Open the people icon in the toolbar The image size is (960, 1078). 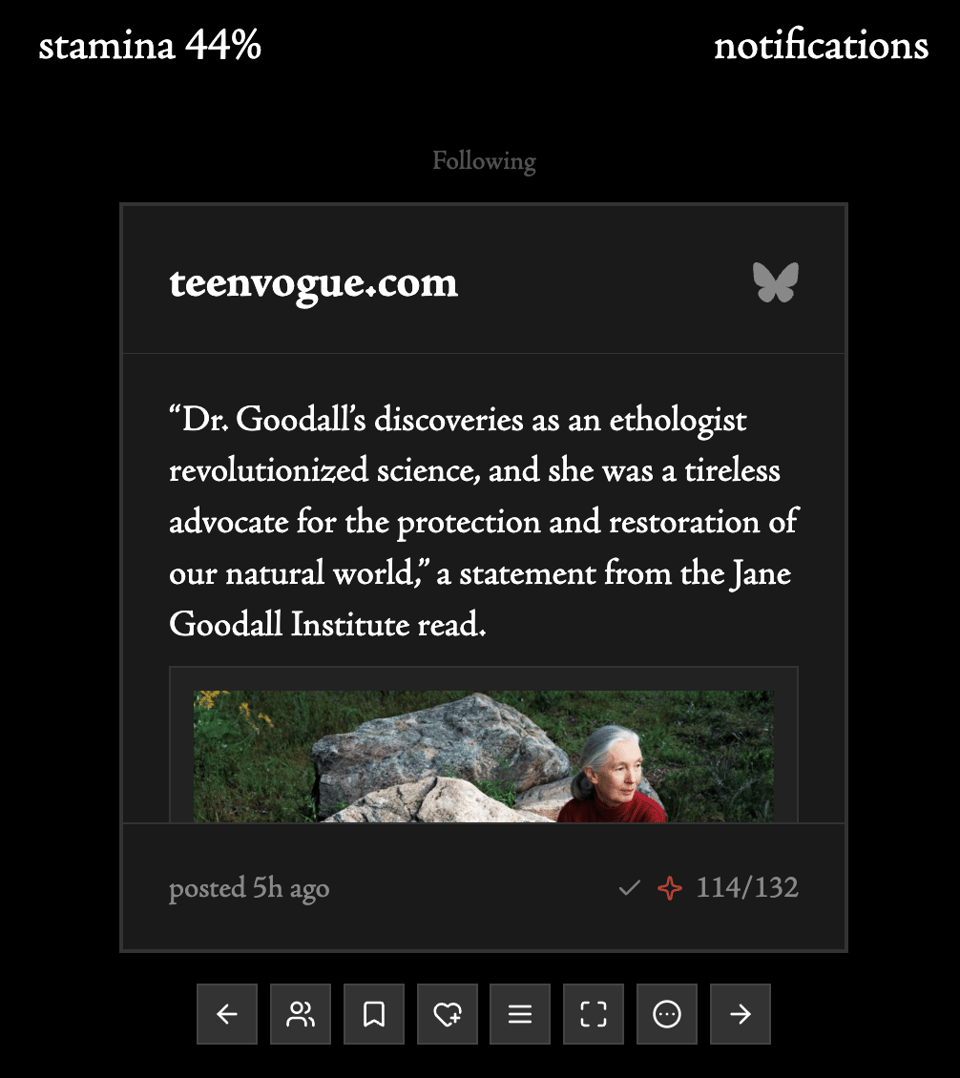click(300, 1014)
